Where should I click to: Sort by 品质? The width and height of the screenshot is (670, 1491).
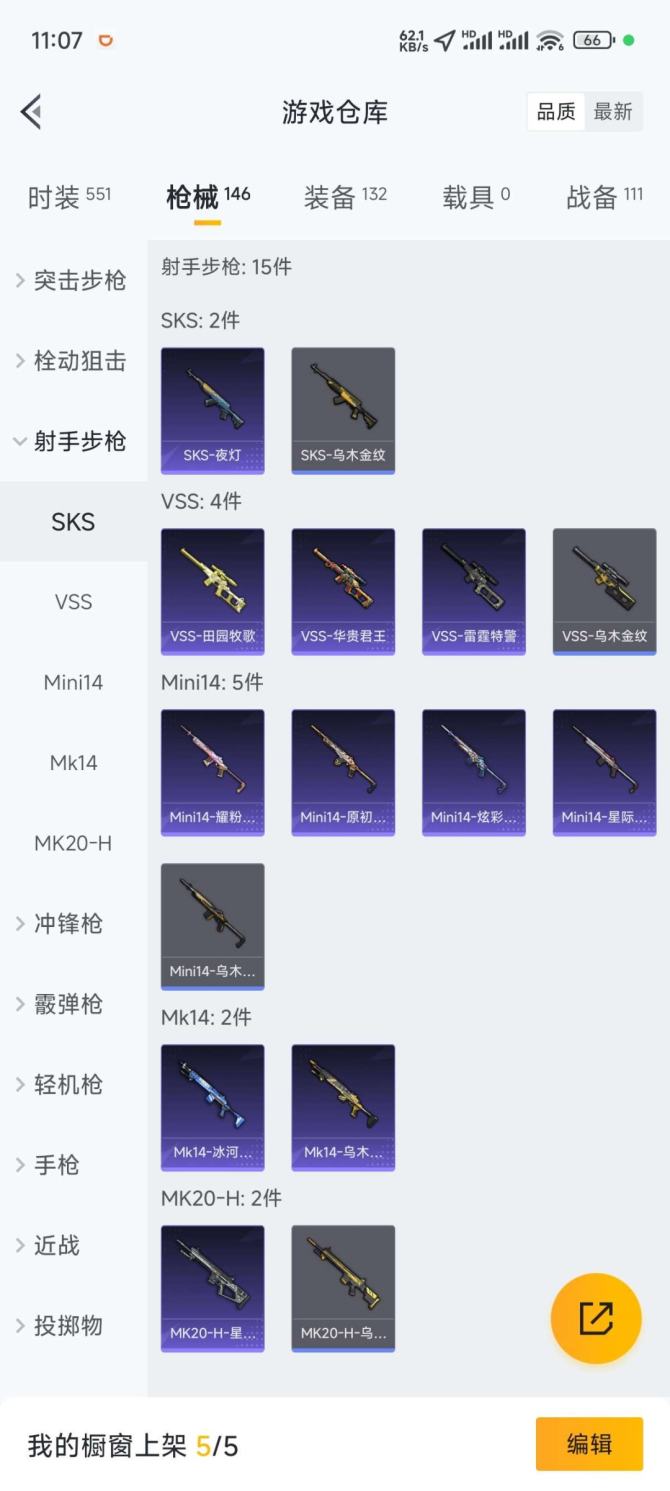tap(556, 112)
